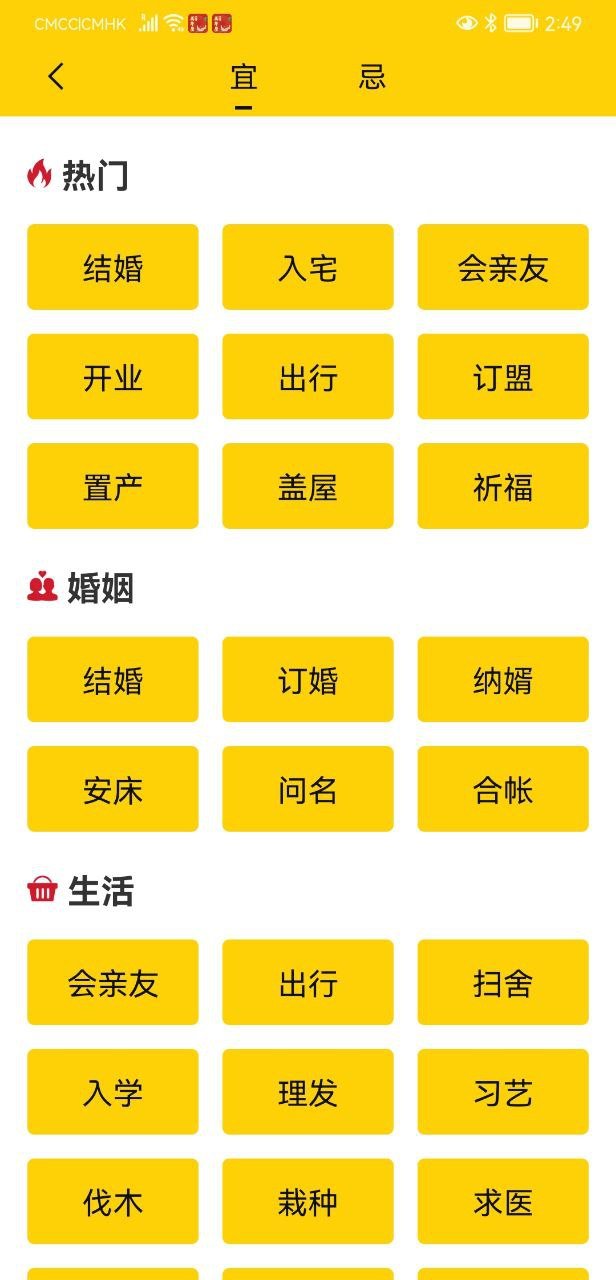Tap 开业 in the popular section
Screen dimensions: 616x1280
113,377
